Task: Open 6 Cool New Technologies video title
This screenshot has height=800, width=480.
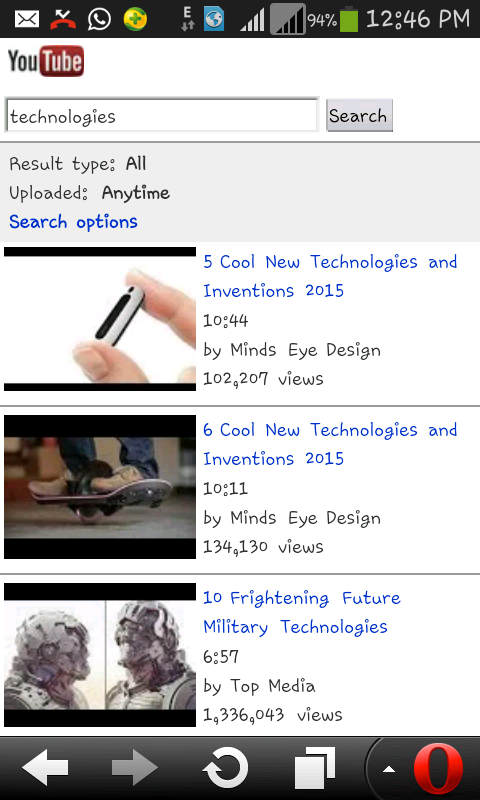Action: pyautogui.click(x=330, y=444)
